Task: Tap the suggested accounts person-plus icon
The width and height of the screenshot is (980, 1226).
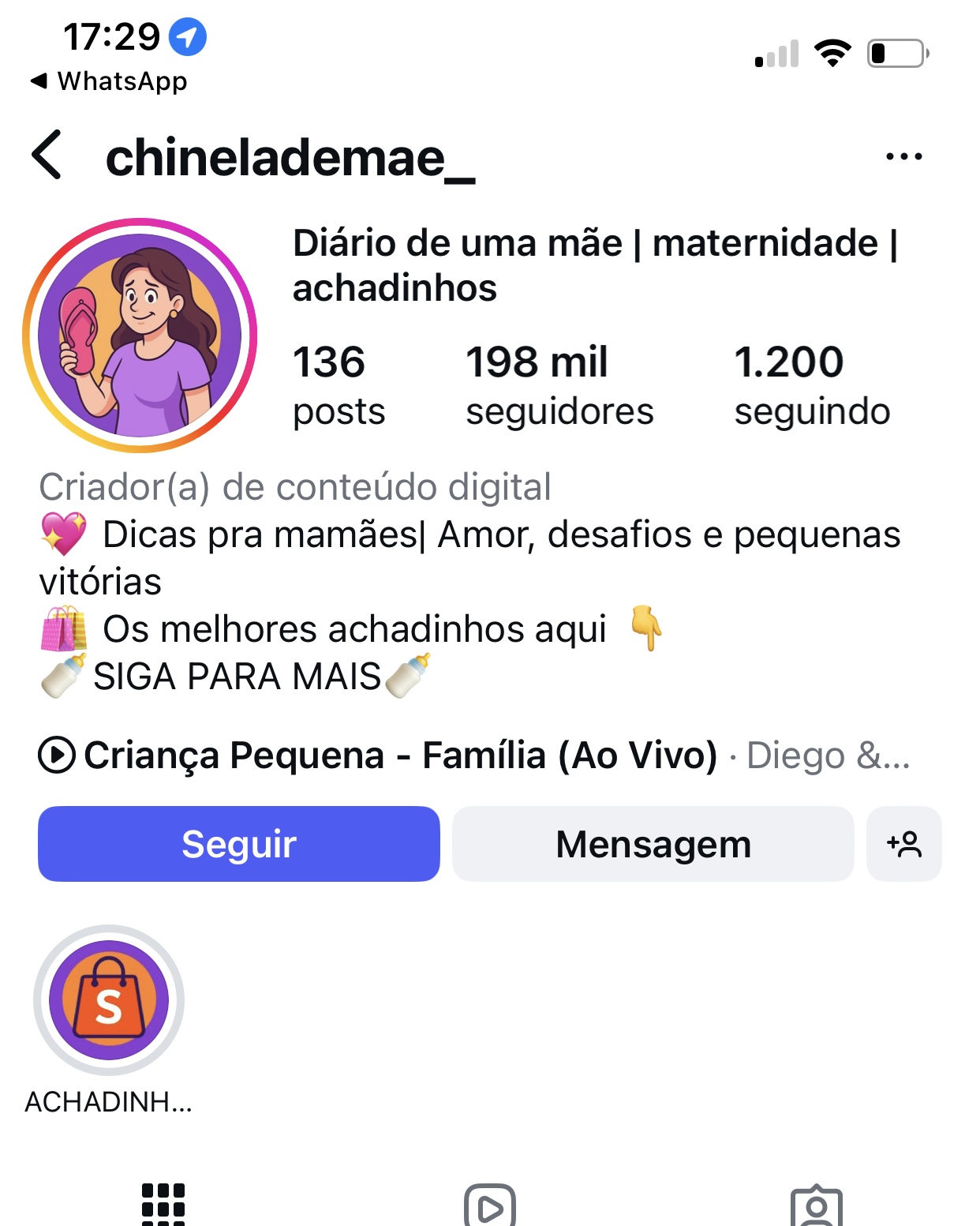Action: point(905,843)
